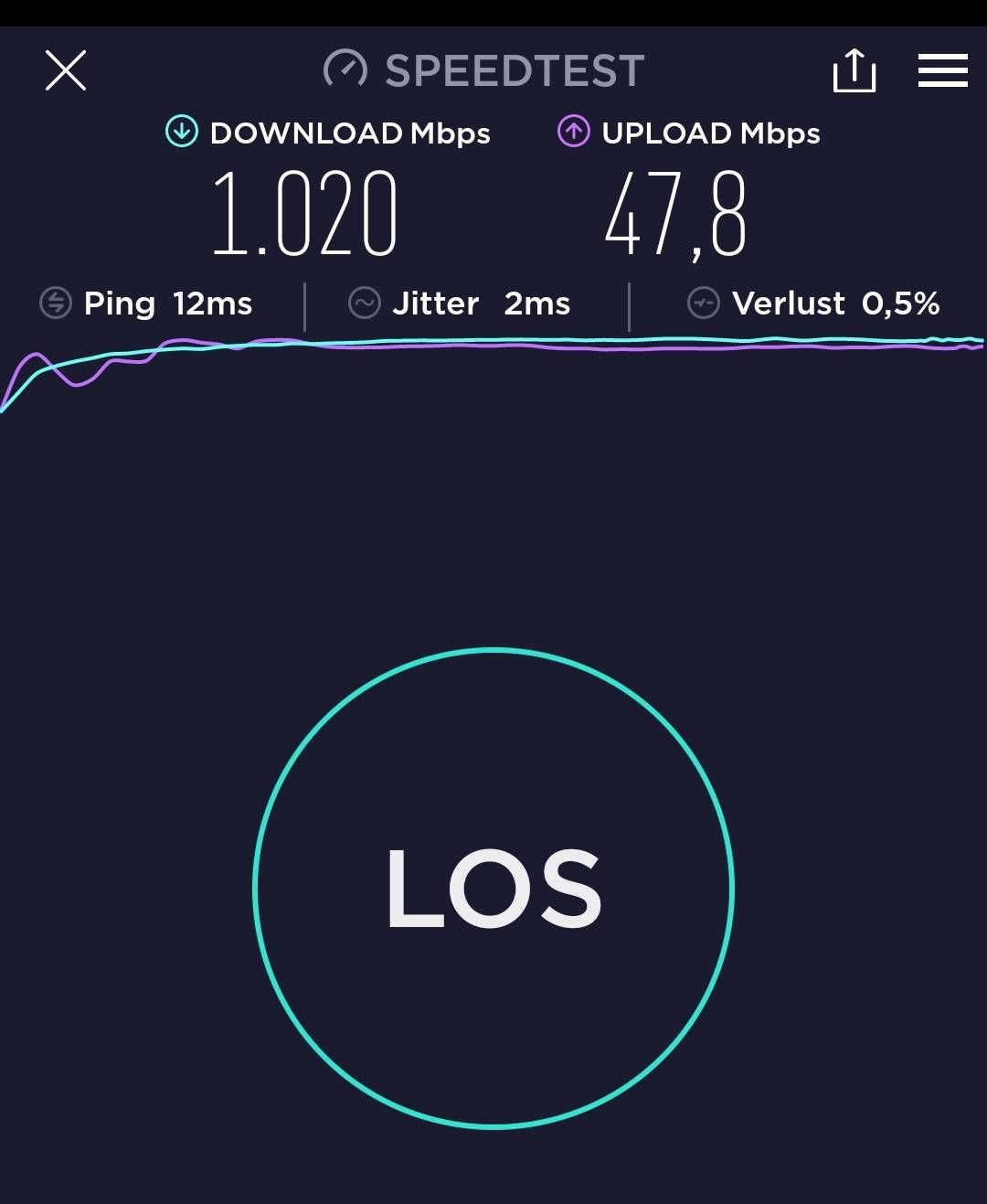Screen dimensions: 987x1204
Task: Share the speed test result
Action: point(854,70)
